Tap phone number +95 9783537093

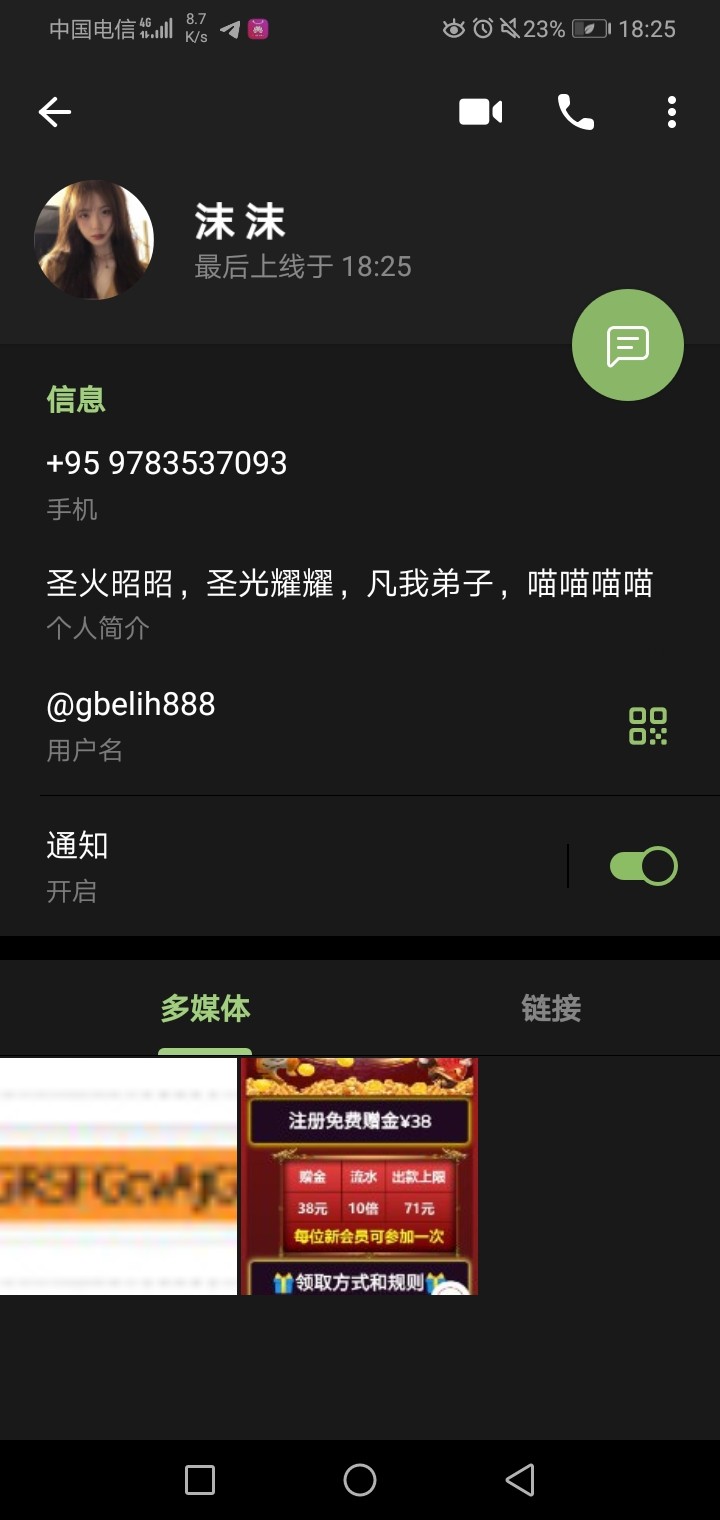tap(167, 464)
